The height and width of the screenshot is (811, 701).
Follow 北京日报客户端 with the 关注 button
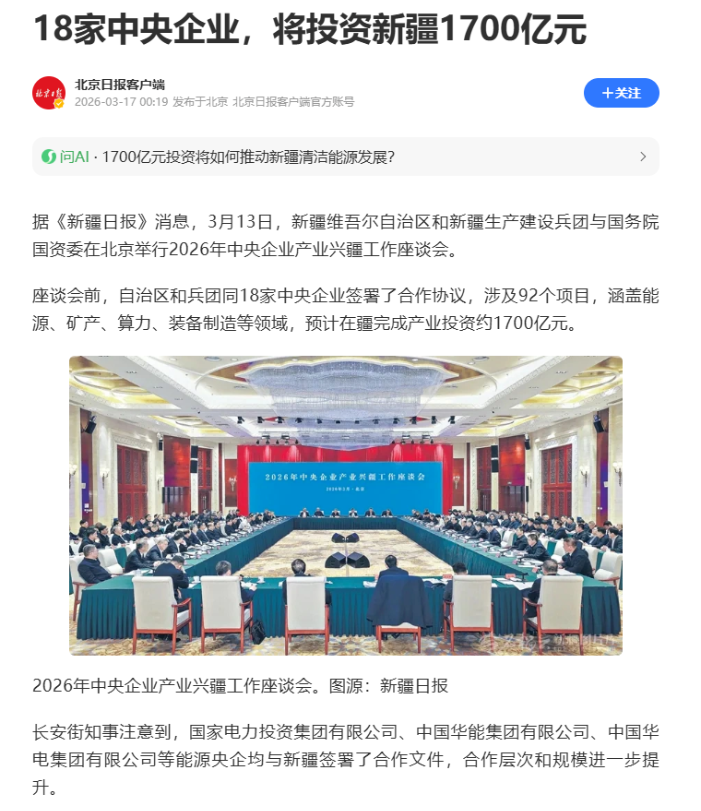click(x=621, y=93)
